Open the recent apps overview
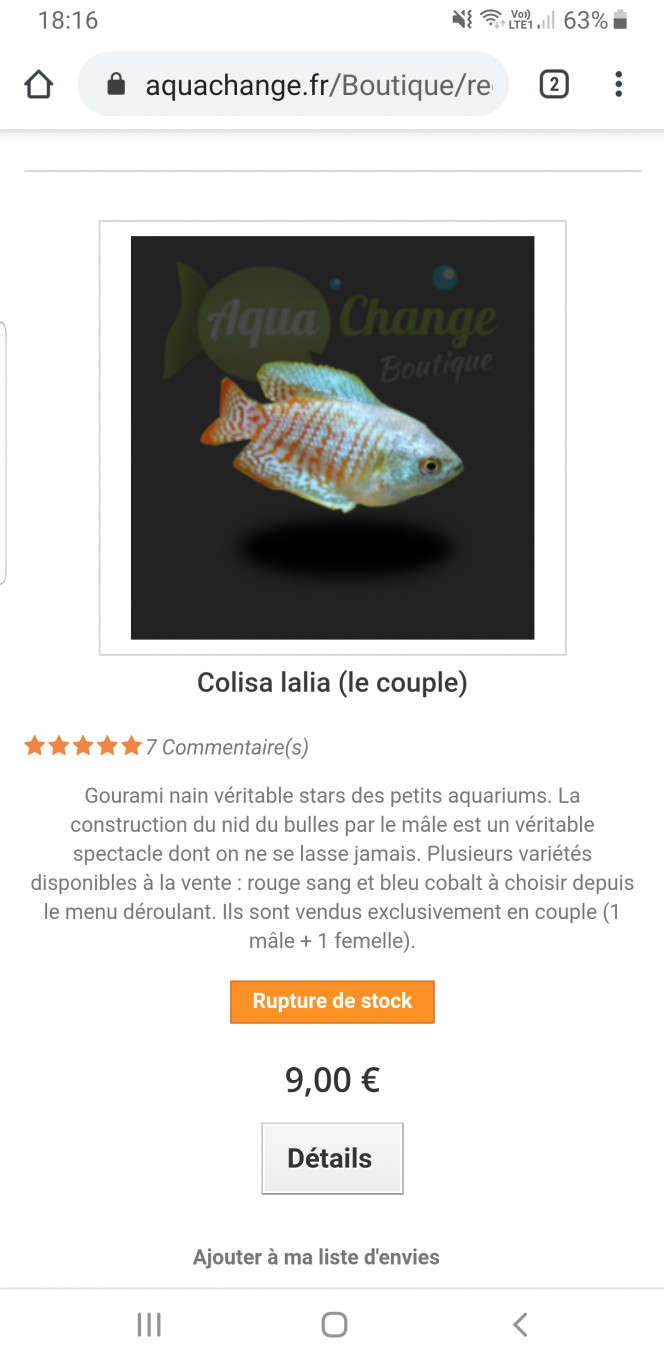The height and width of the screenshot is (1365, 664). pyautogui.click(x=149, y=1325)
